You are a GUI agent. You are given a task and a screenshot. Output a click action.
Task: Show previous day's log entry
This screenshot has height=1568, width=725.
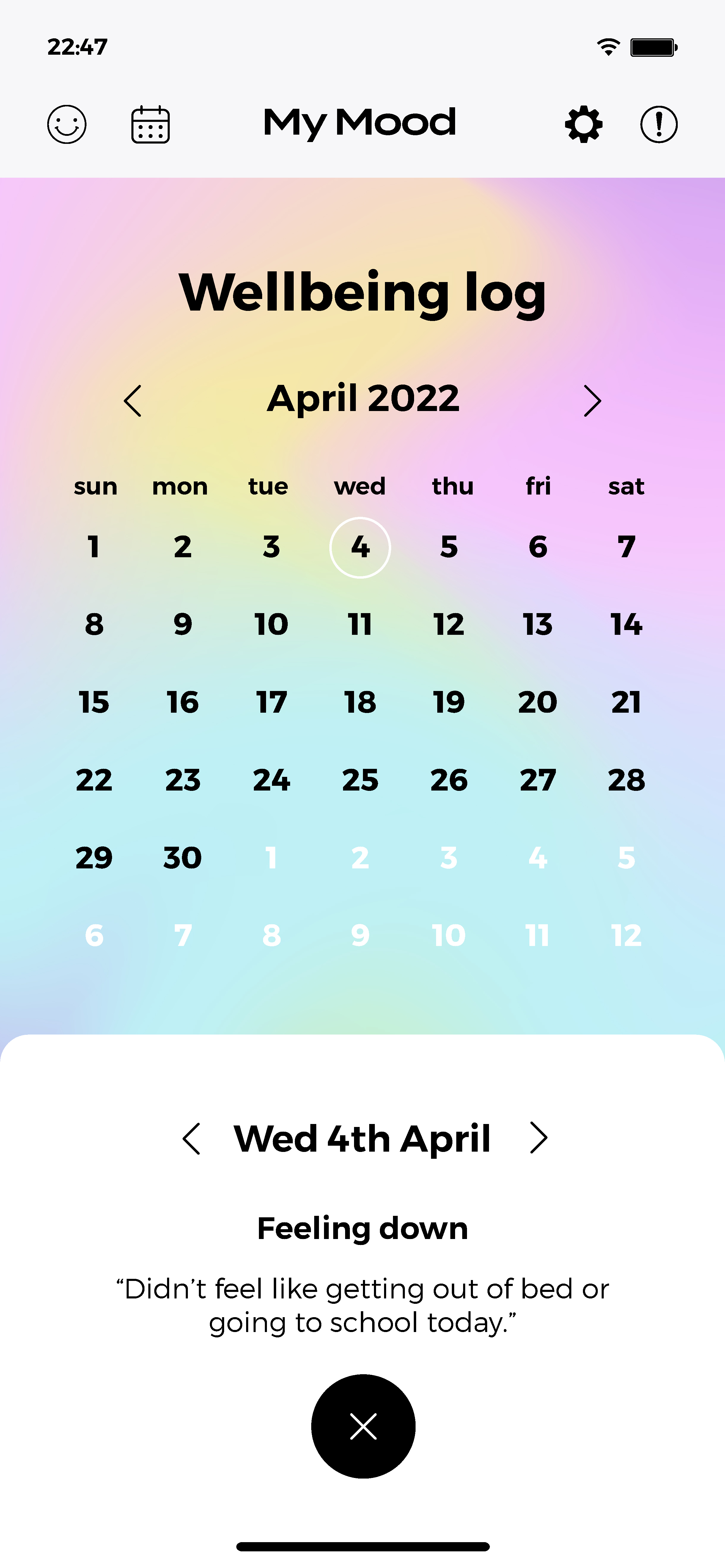[192, 1138]
